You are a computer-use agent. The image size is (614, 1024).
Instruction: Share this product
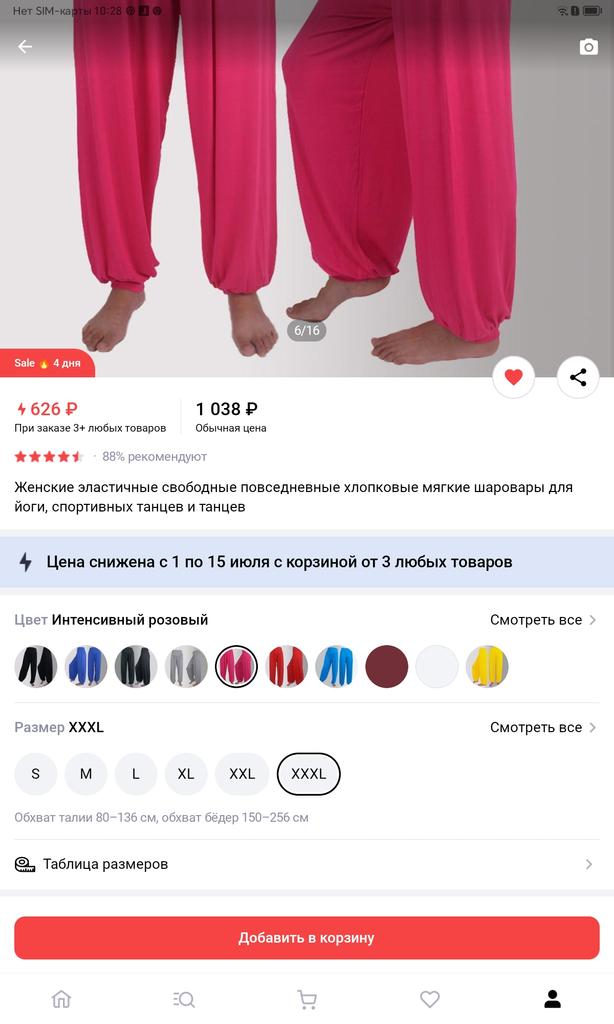click(x=577, y=377)
